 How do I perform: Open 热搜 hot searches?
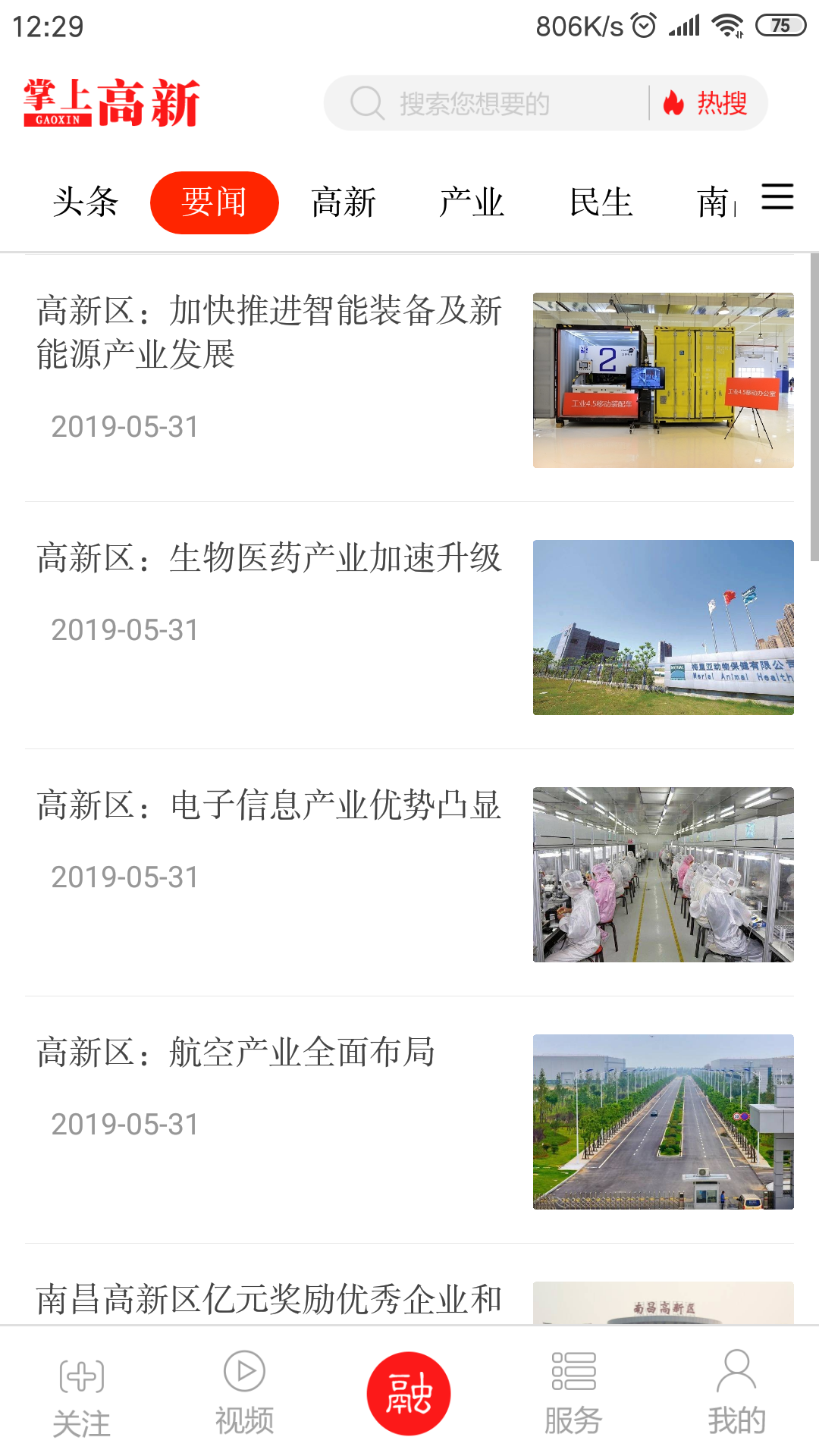tap(707, 103)
